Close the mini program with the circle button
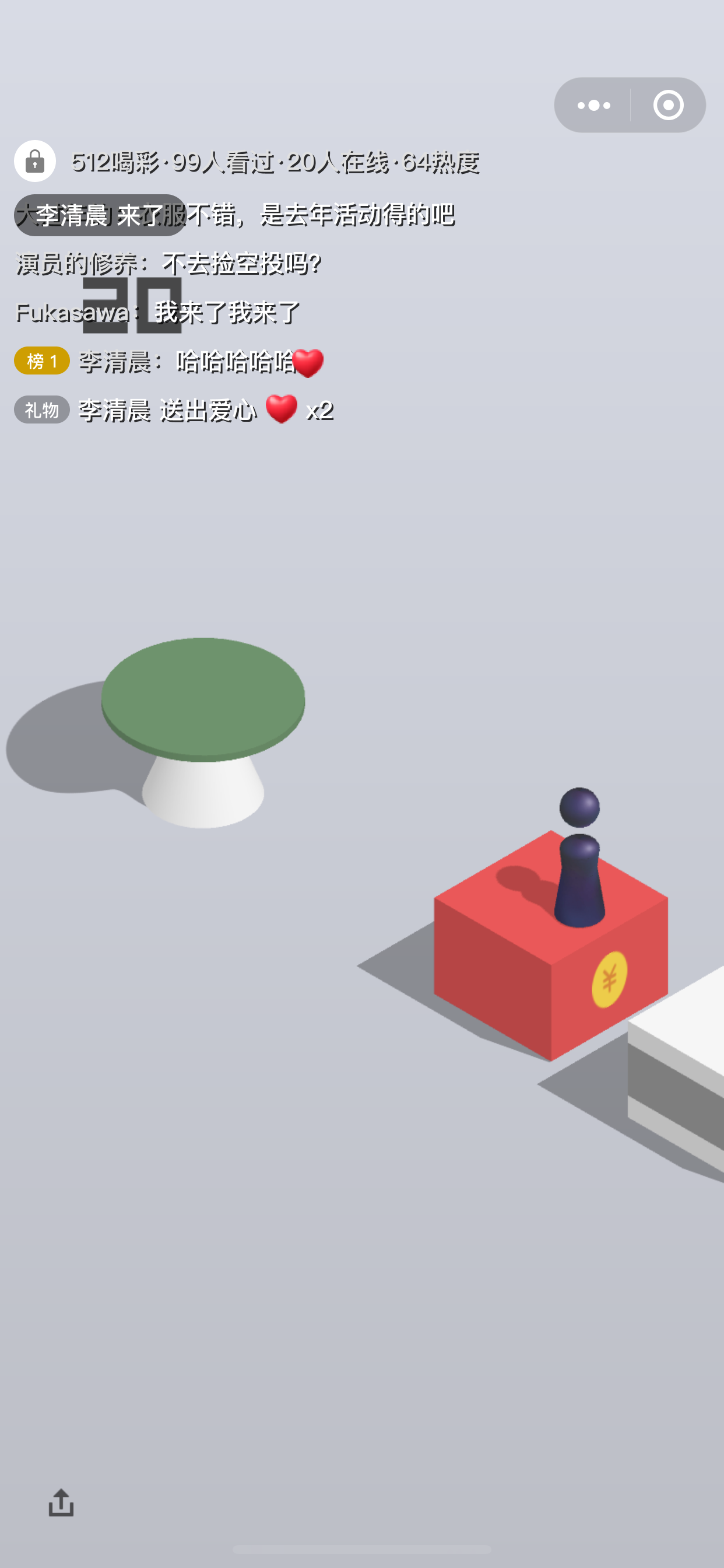Image resolution: width=724 pixels, height=1568 pixels. [668, 106]
